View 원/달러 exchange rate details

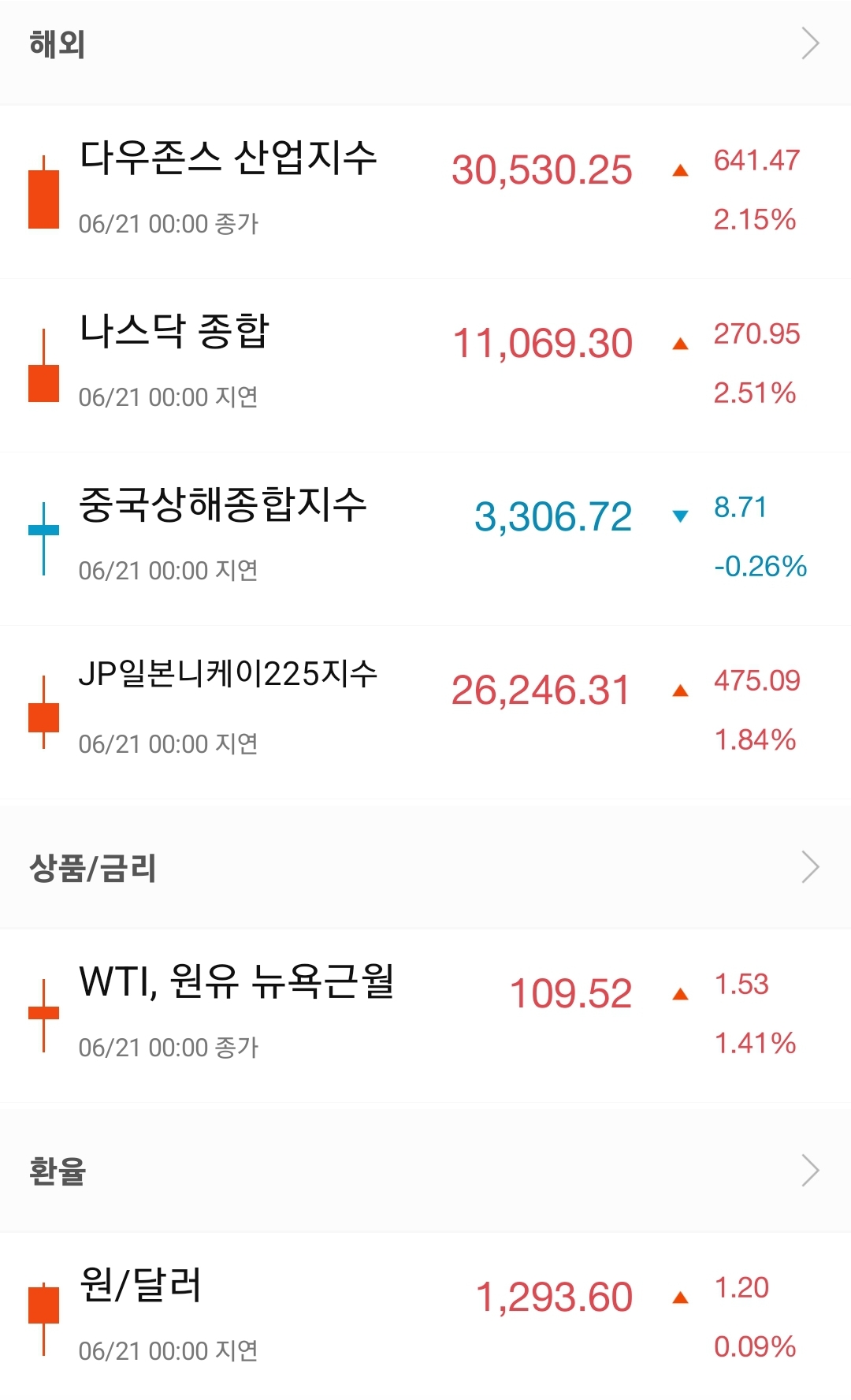click(x=425, y=1316)
